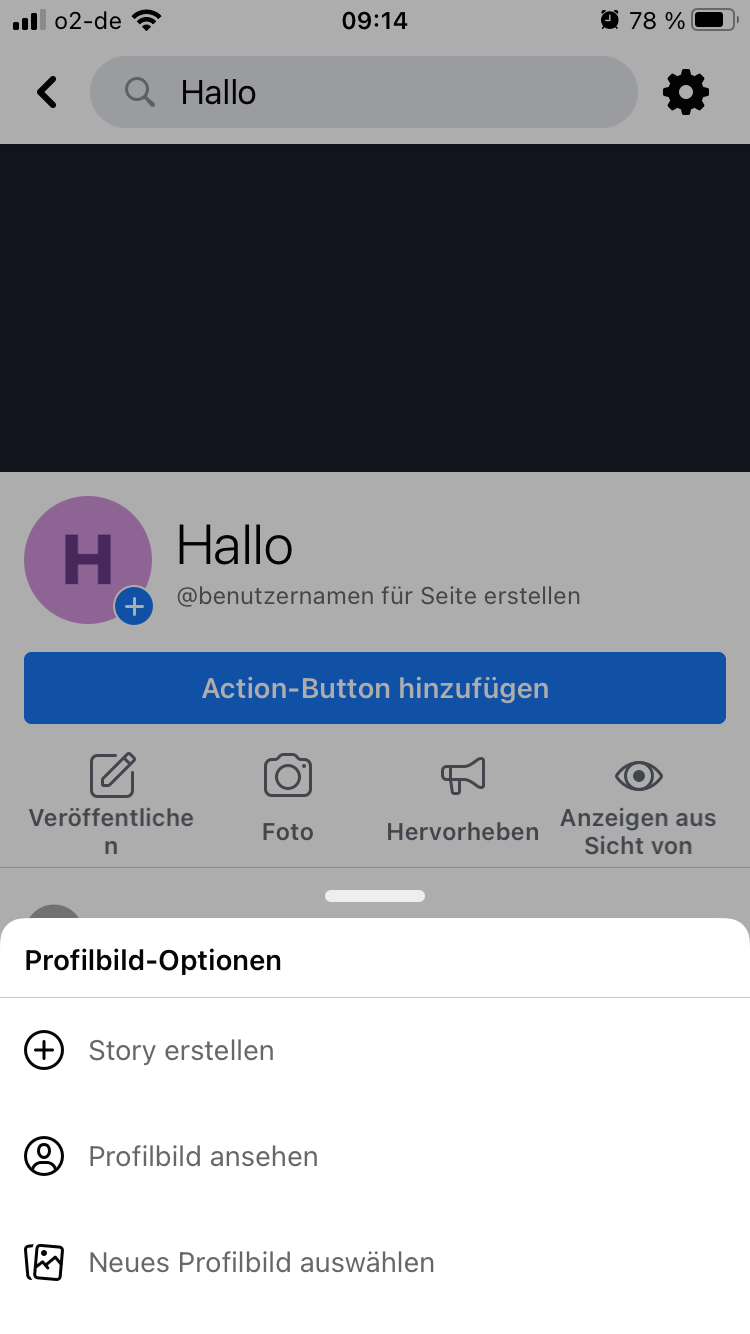750x1334 pixels.
Task: Tap the plus badge on profile picture
Action: pyautogui.click(x=134, y=607)
